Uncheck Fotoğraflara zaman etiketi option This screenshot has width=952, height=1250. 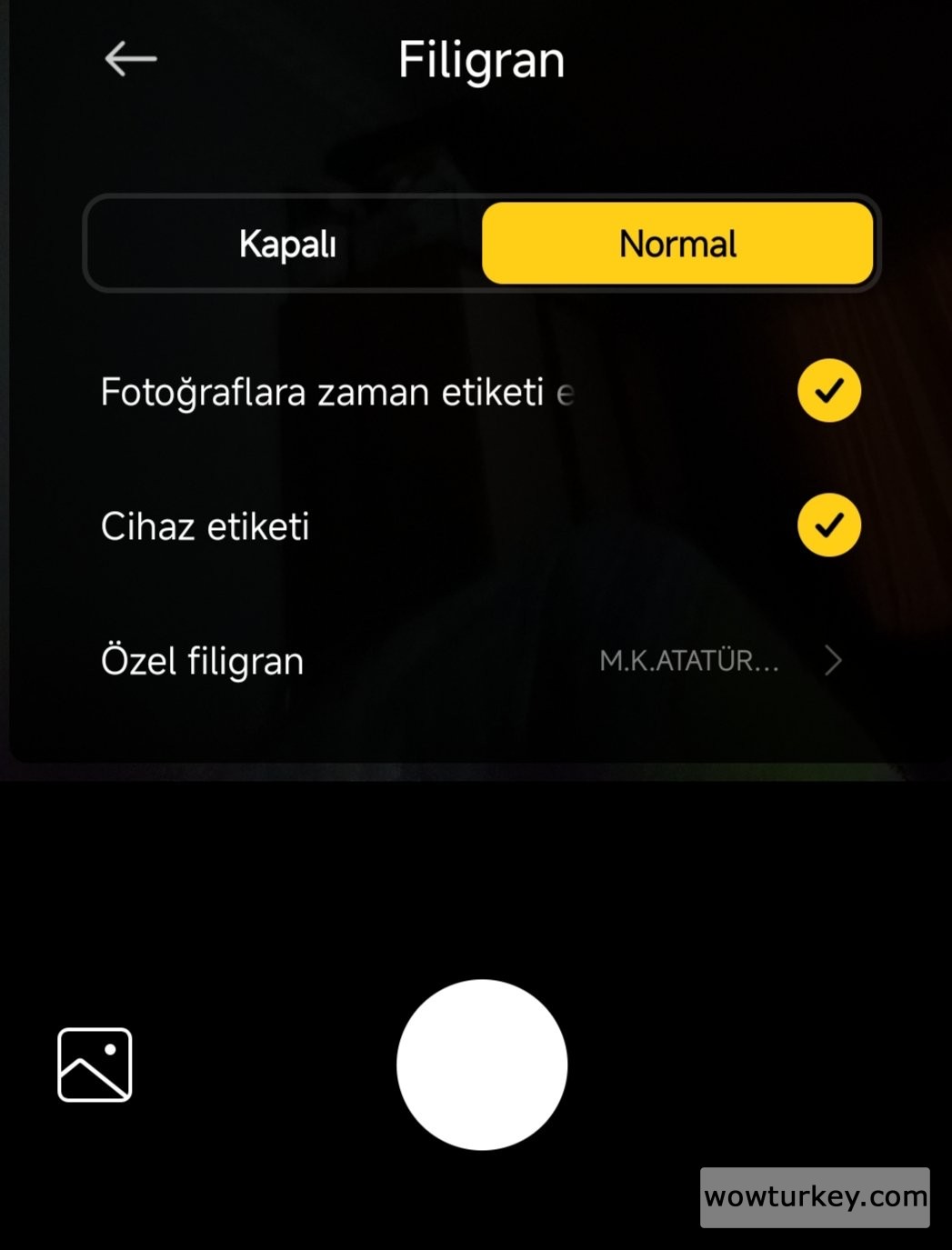(x=828, y=391)
